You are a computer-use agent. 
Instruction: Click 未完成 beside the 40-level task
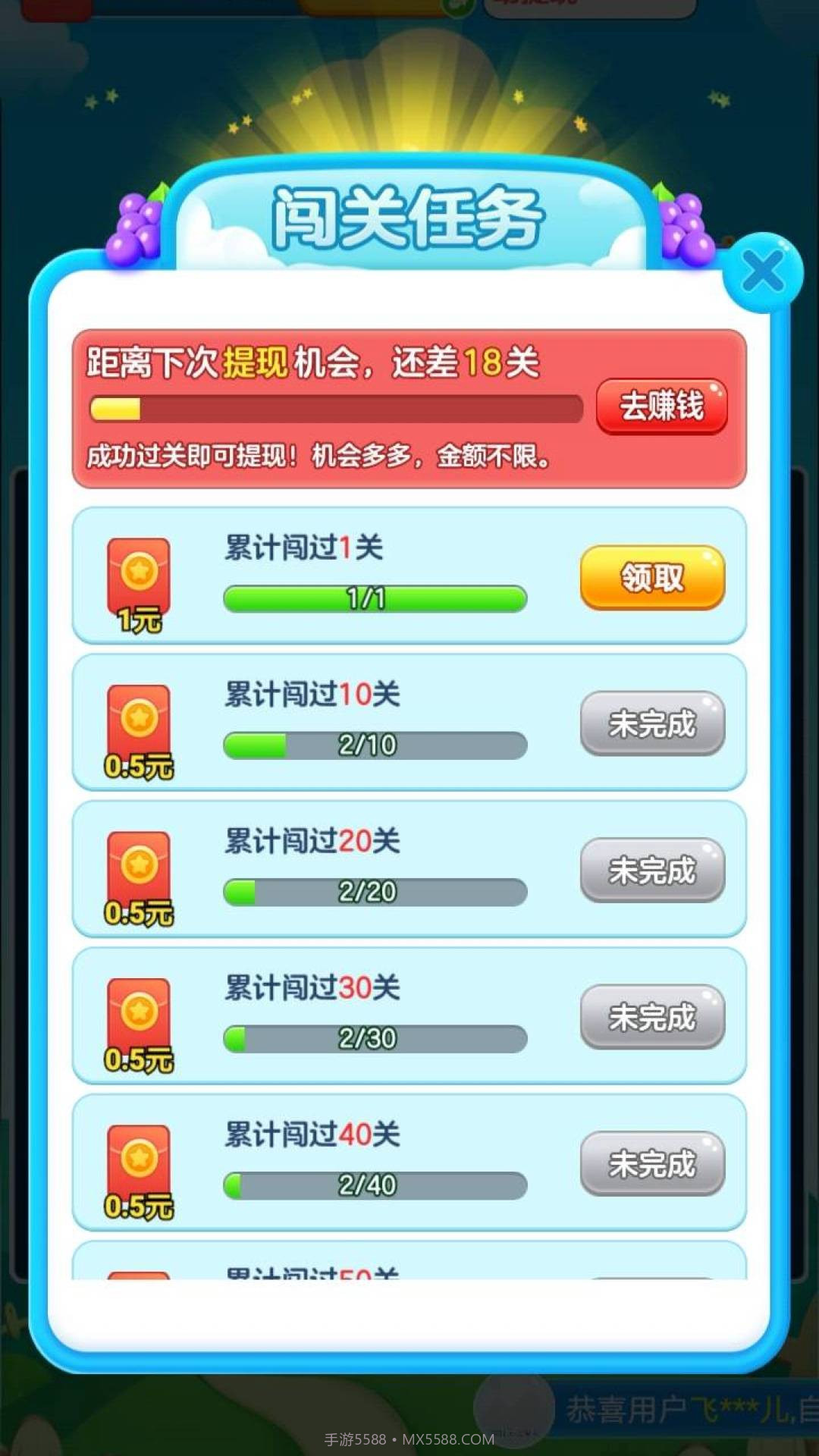pyautogui.click(x=651, y=1164)
